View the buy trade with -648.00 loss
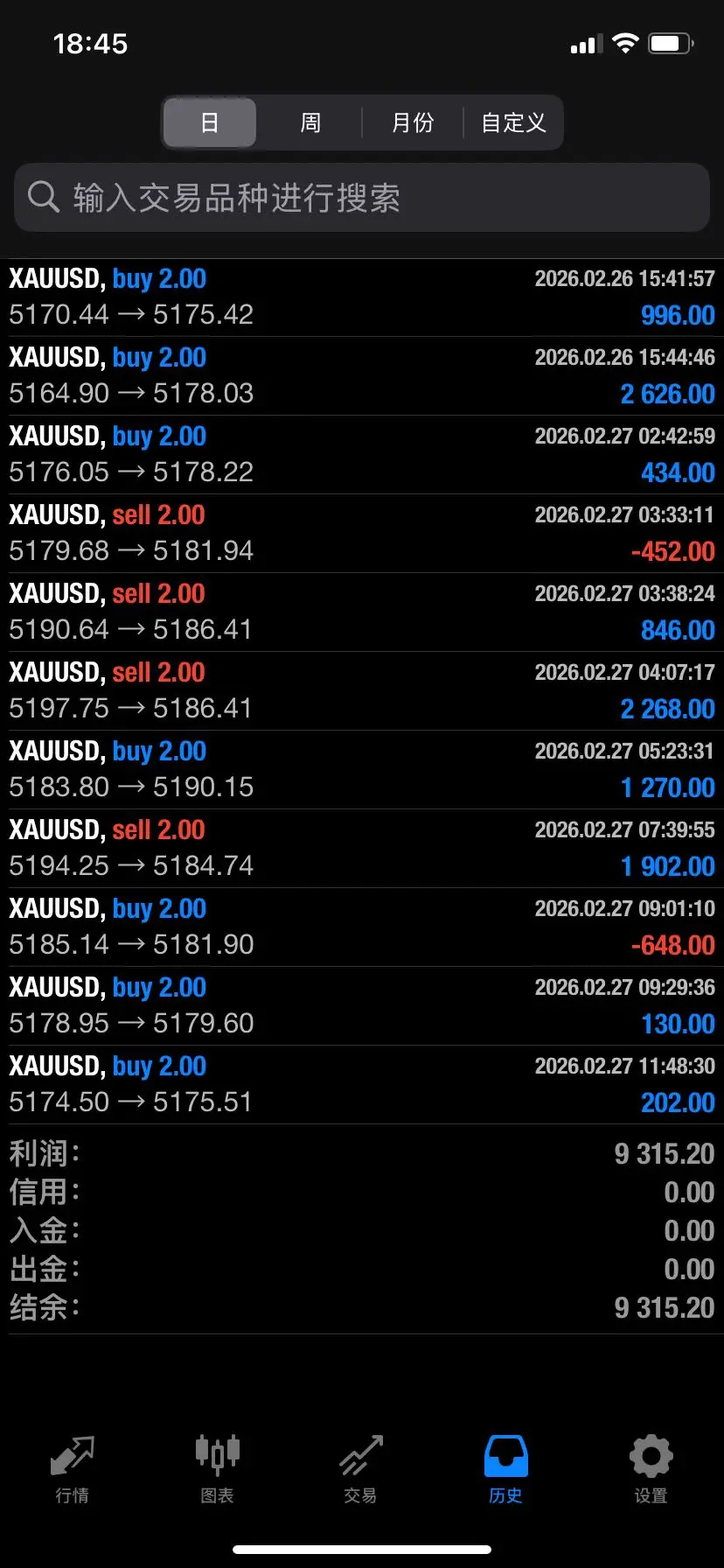This screenshot has height=1568, width=724. (x=362, y=927)
